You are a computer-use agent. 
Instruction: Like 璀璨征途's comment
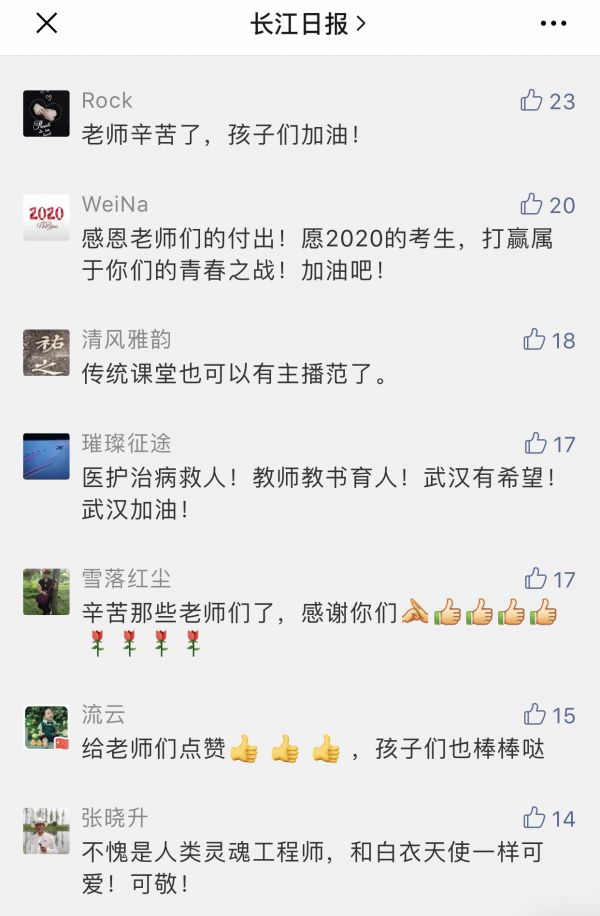(x=535, y=444)
